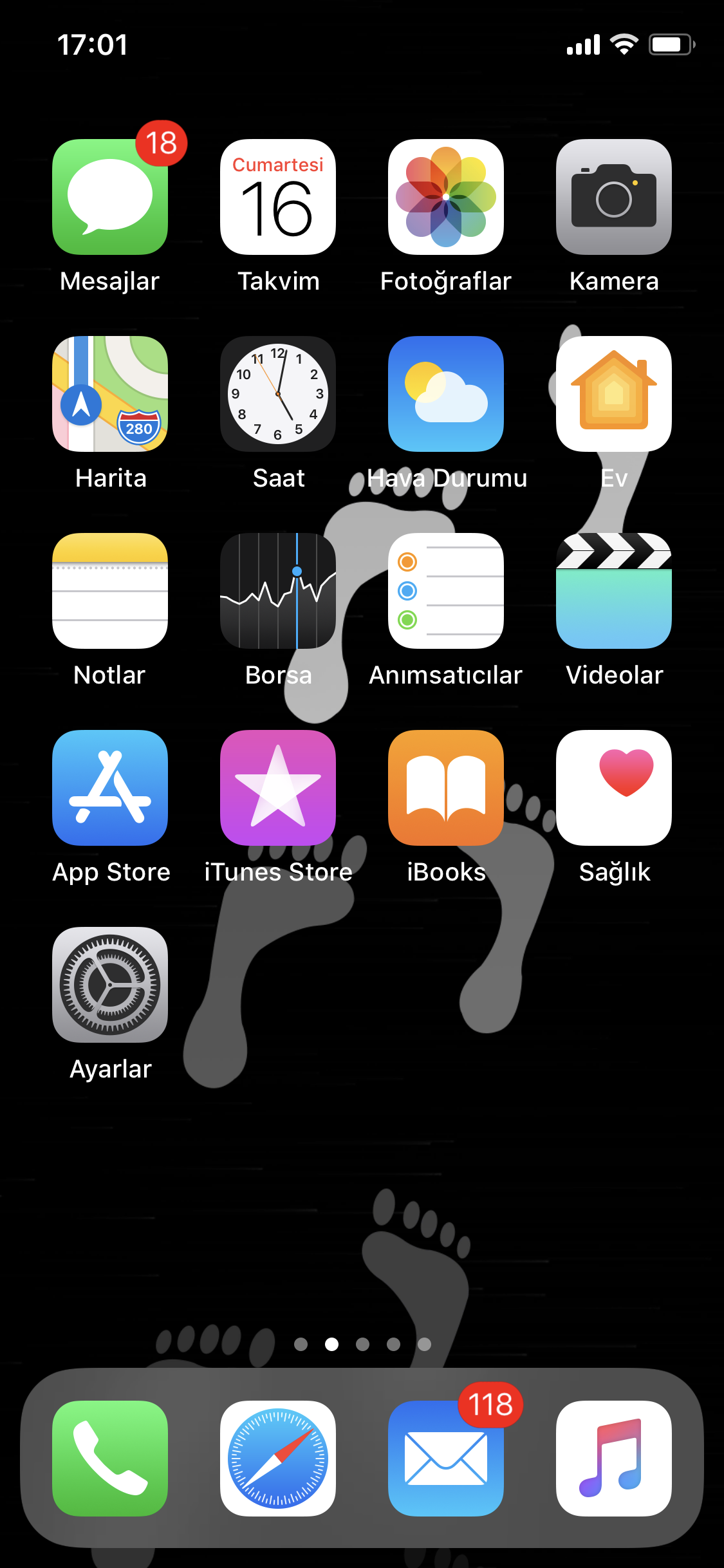This screenshot has height=1568, width=724.
Task: Open iTunes Store app
Action: pos(278,788)
